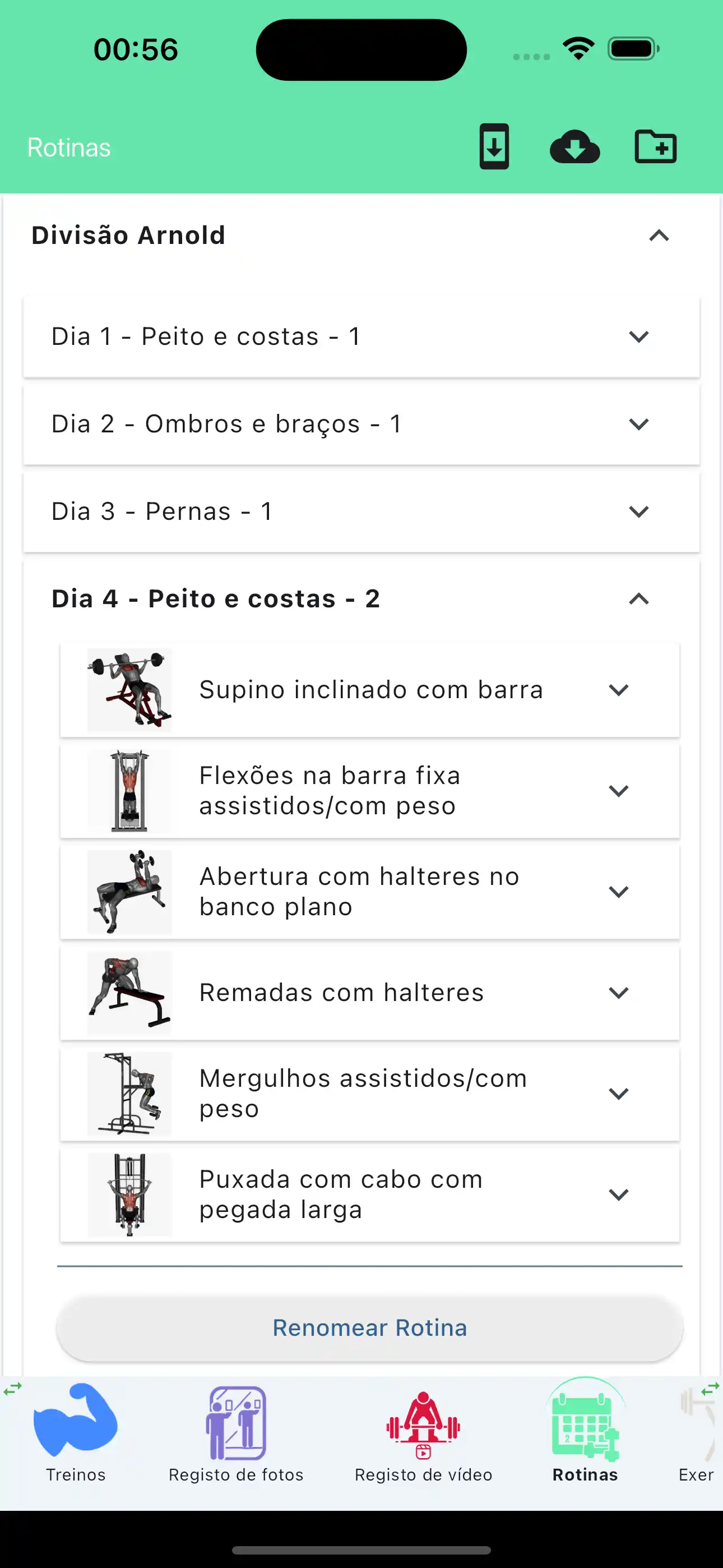
Task: Tap the Renomear Rotina button
Action: pyautogui.click(x=370, y=1327)
